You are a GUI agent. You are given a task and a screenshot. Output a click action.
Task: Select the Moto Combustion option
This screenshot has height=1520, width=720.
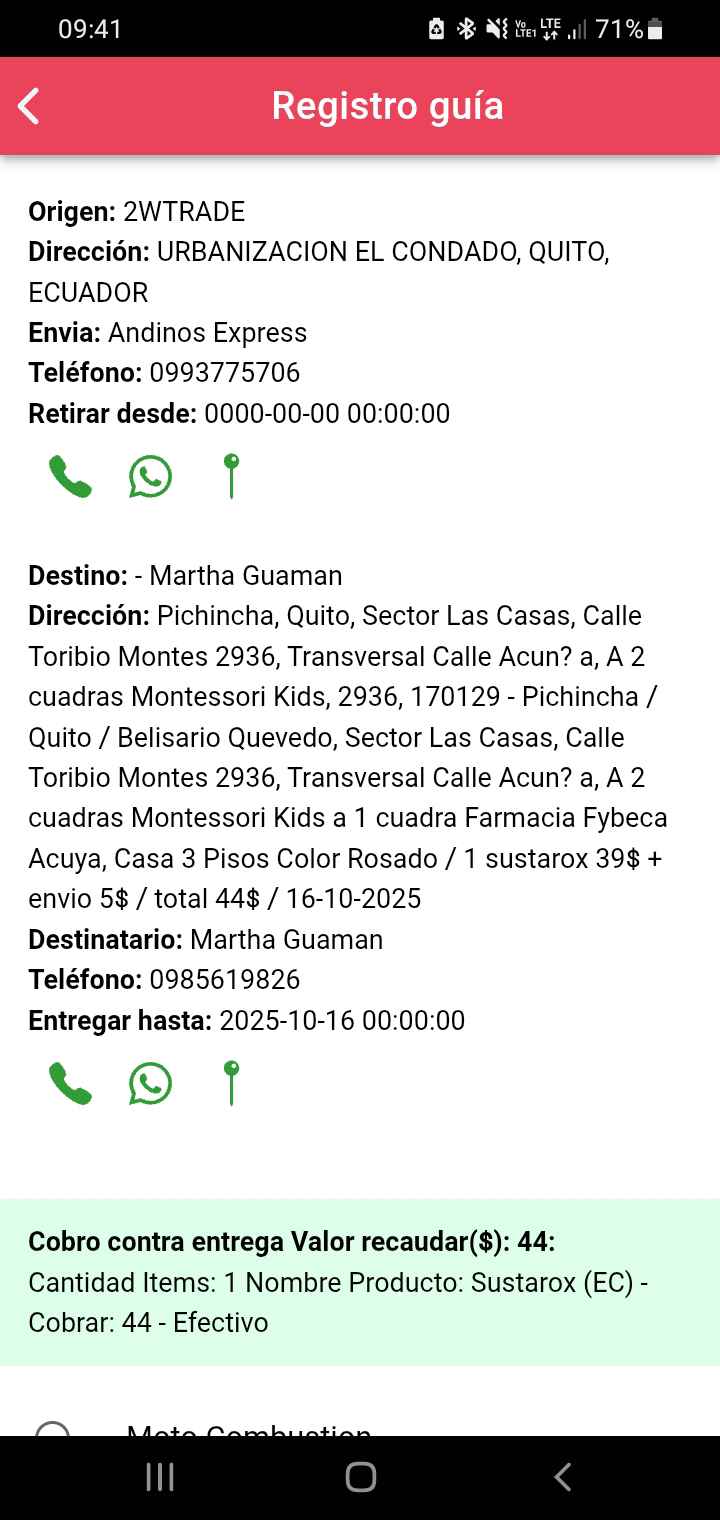click(x=52, y=1430)
